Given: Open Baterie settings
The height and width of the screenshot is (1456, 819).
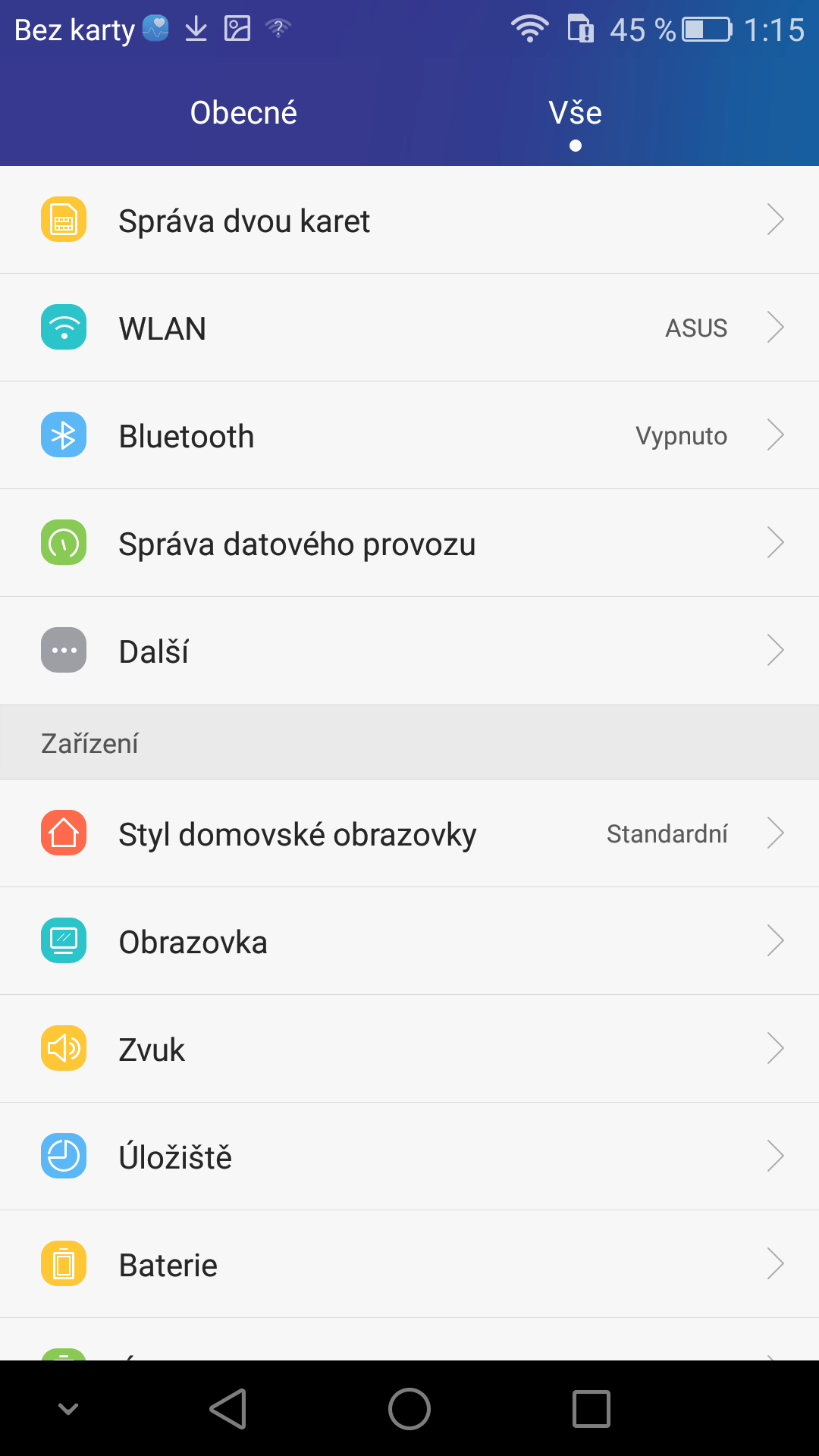Looking at the screenshot, I should (409, 1264).
